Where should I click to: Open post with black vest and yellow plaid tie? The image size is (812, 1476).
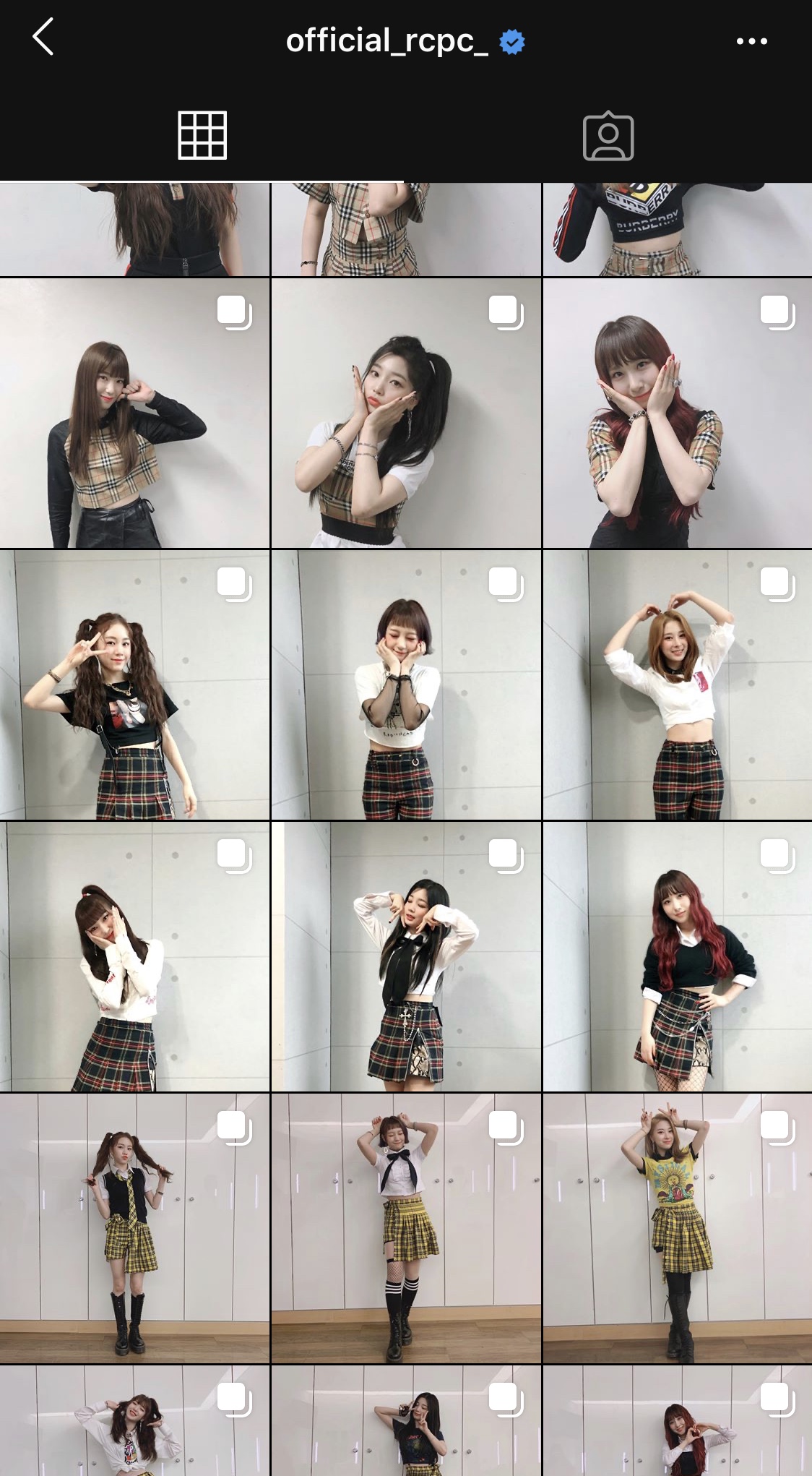coord(134,1229)
